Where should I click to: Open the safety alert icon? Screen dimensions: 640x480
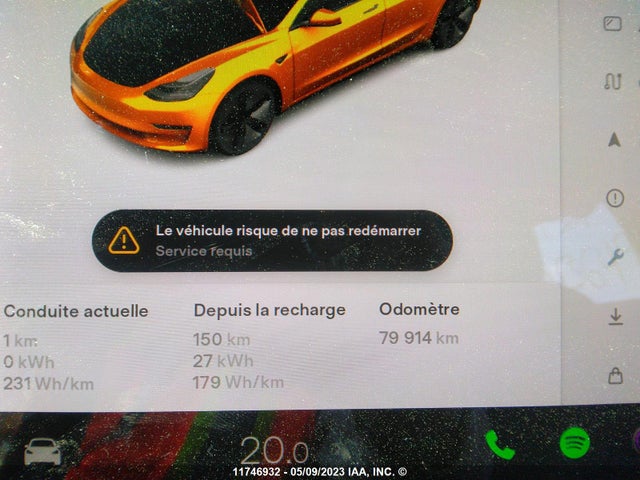[x=615, y=199]
